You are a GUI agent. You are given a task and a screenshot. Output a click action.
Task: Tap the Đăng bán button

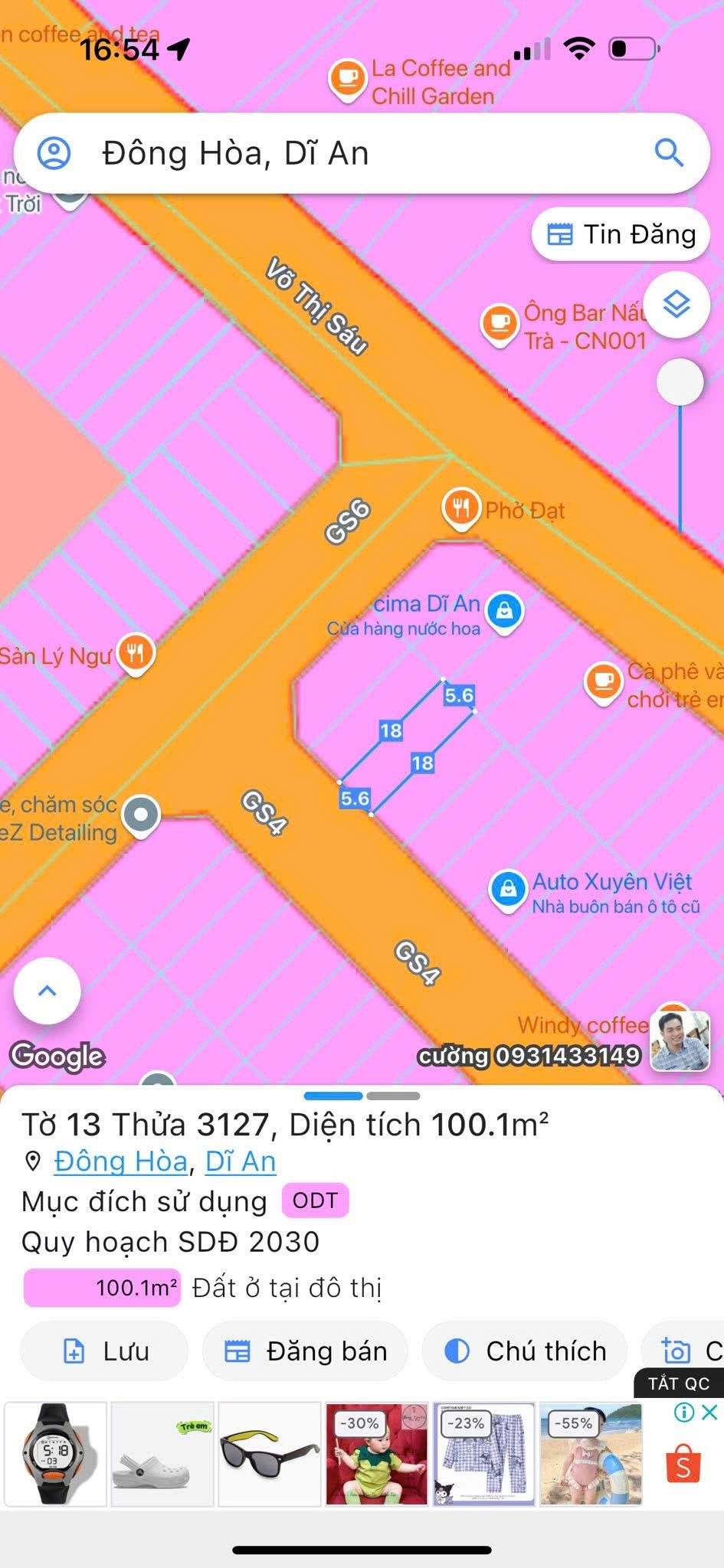click(x=305, y=1351)
